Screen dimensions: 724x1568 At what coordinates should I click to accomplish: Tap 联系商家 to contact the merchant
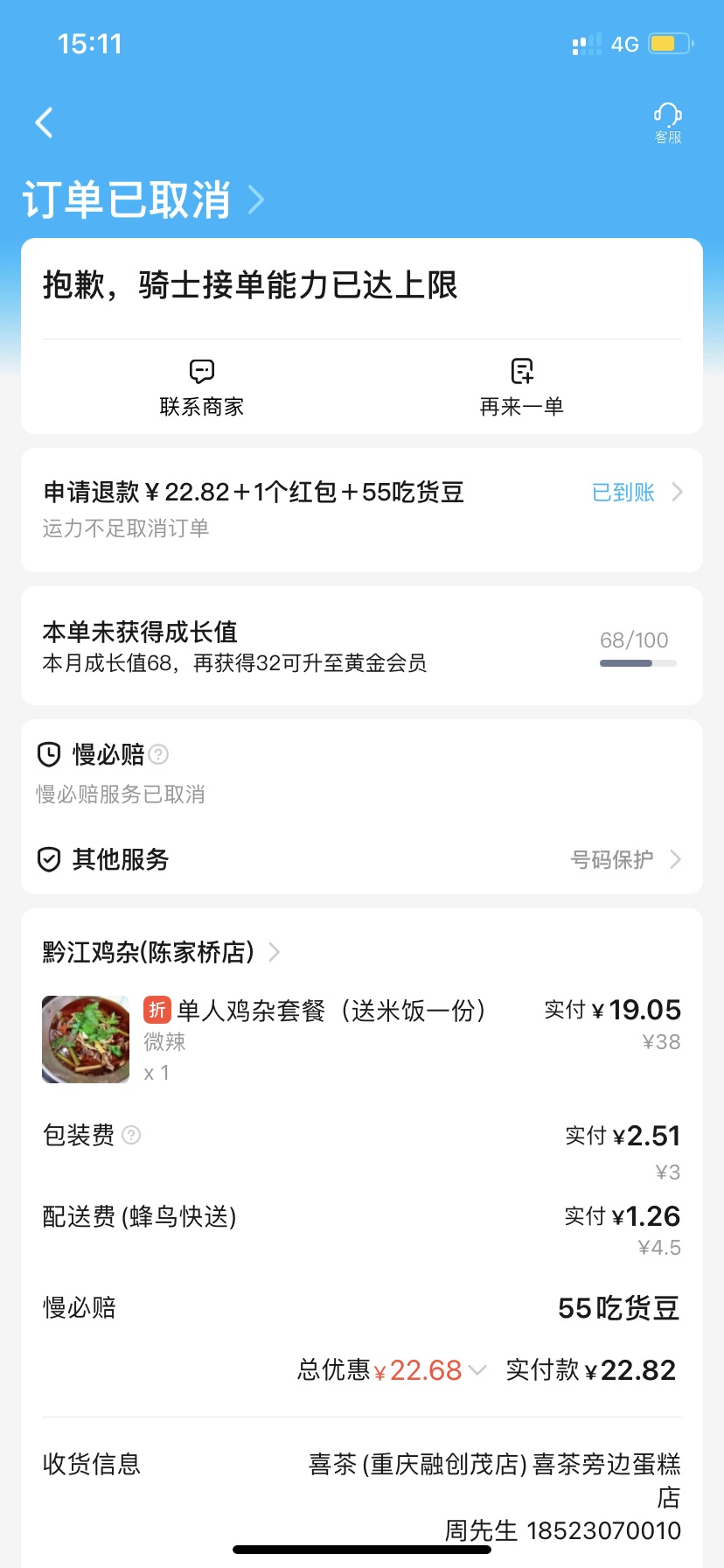(201, 387)
